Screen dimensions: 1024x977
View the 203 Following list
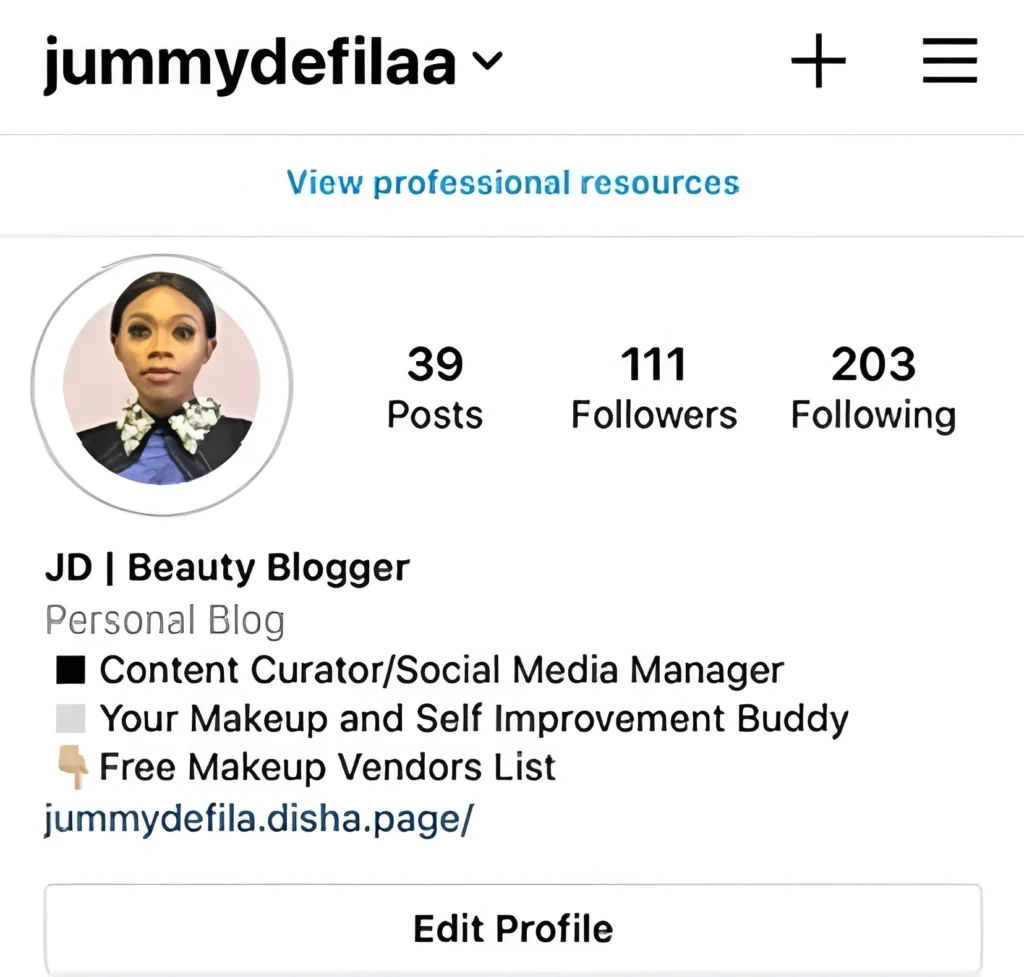tap(873, 388)
